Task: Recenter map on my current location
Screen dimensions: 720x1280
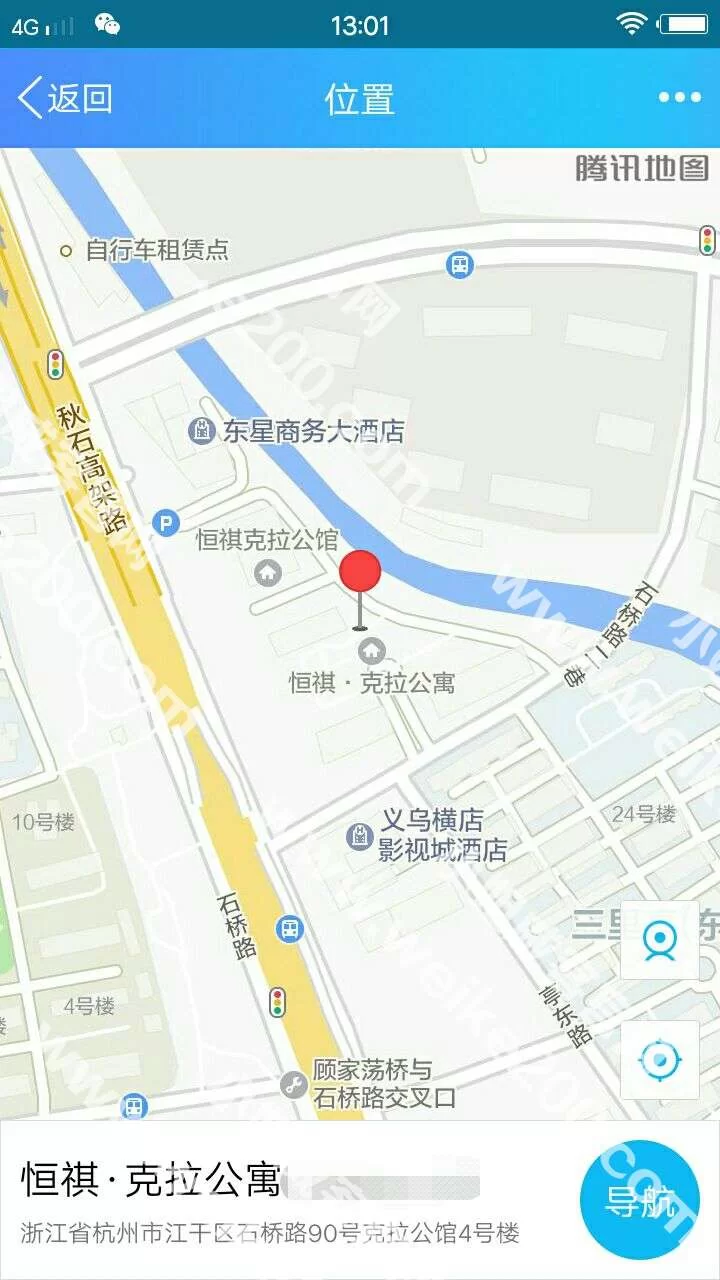Action: point(659,1060)
